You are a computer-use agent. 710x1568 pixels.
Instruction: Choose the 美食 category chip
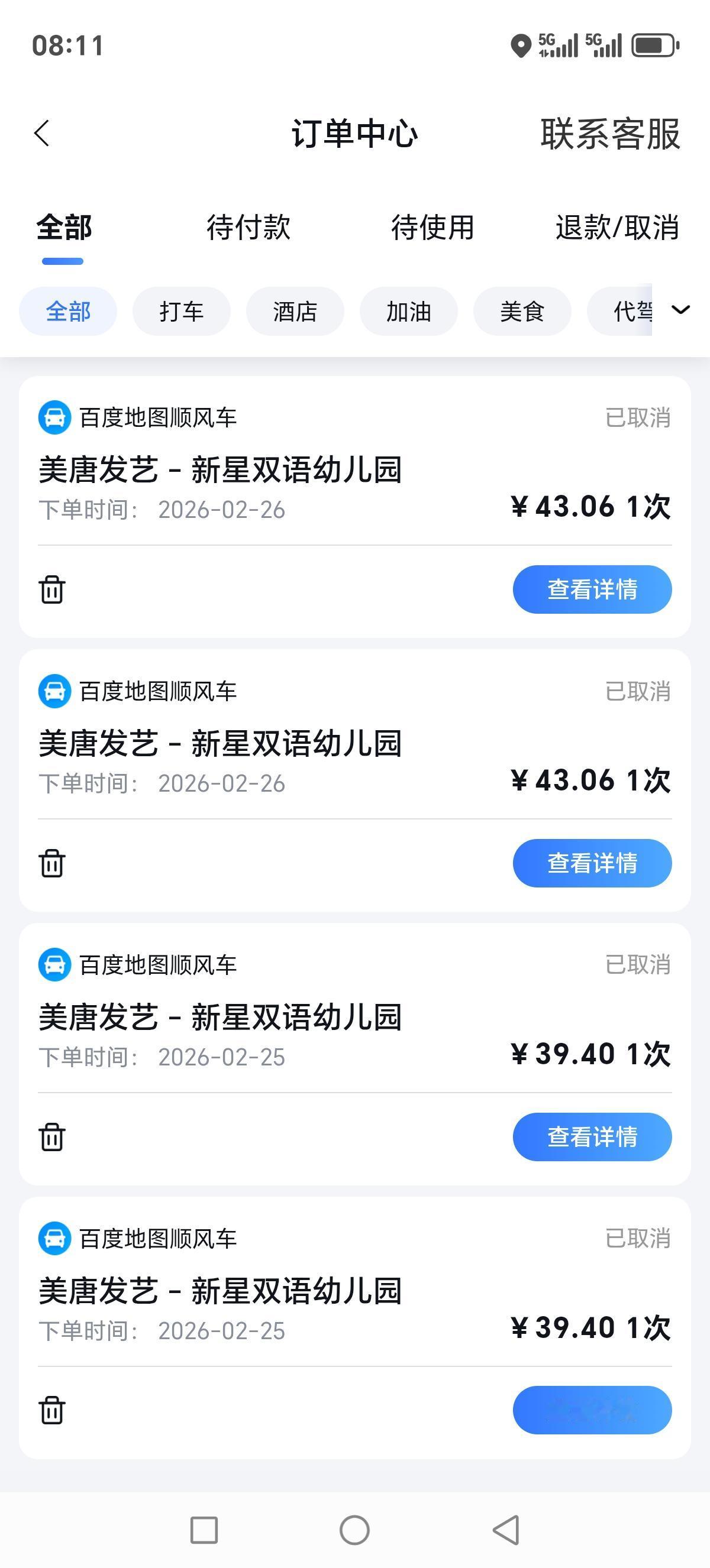pos(522,311)
